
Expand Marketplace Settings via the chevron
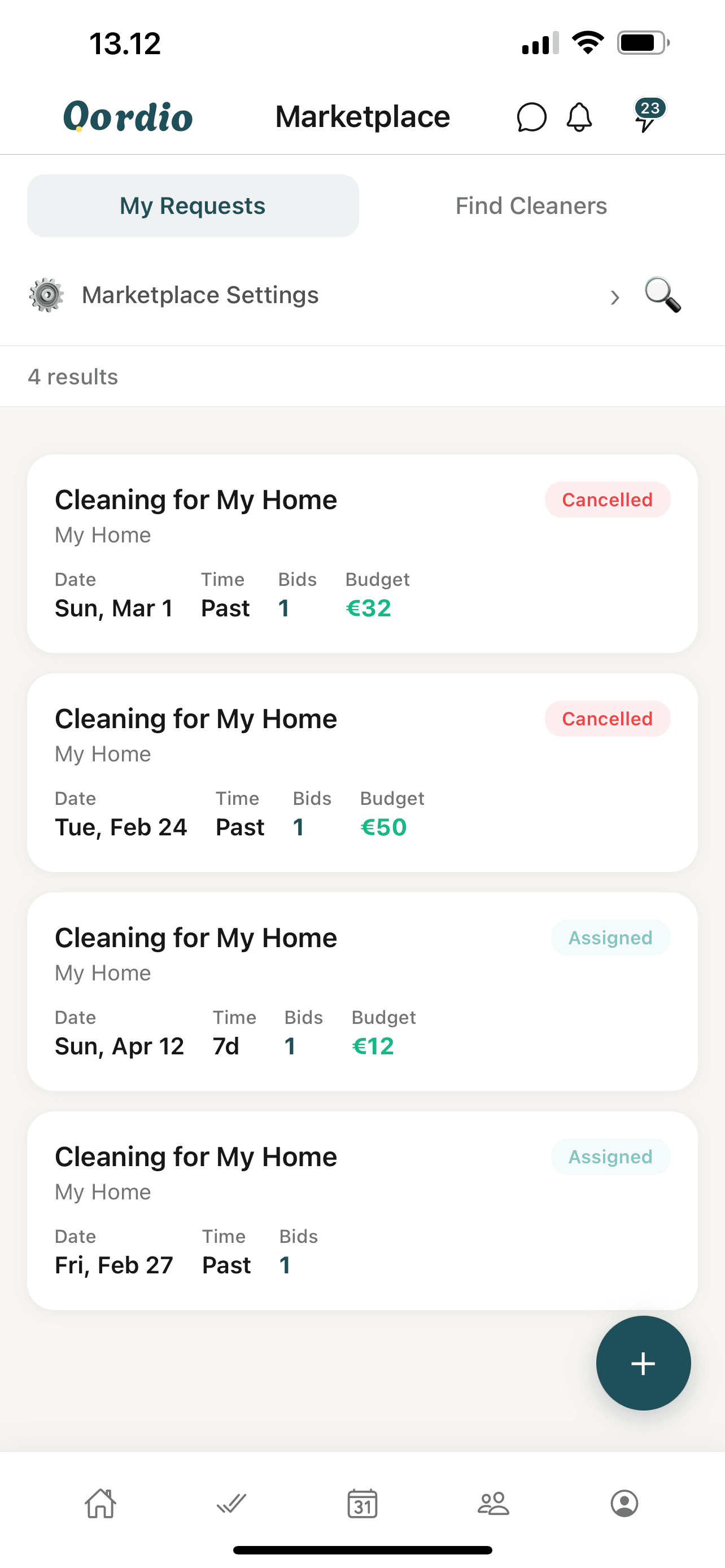615,297
